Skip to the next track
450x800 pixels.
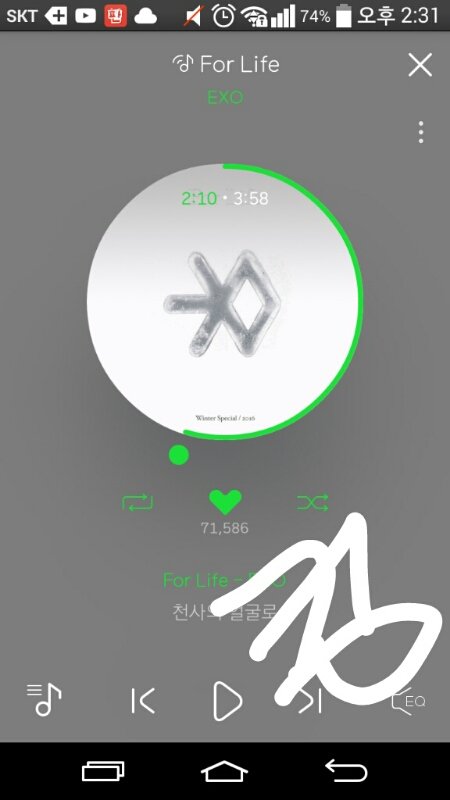[x=310, y=701]
